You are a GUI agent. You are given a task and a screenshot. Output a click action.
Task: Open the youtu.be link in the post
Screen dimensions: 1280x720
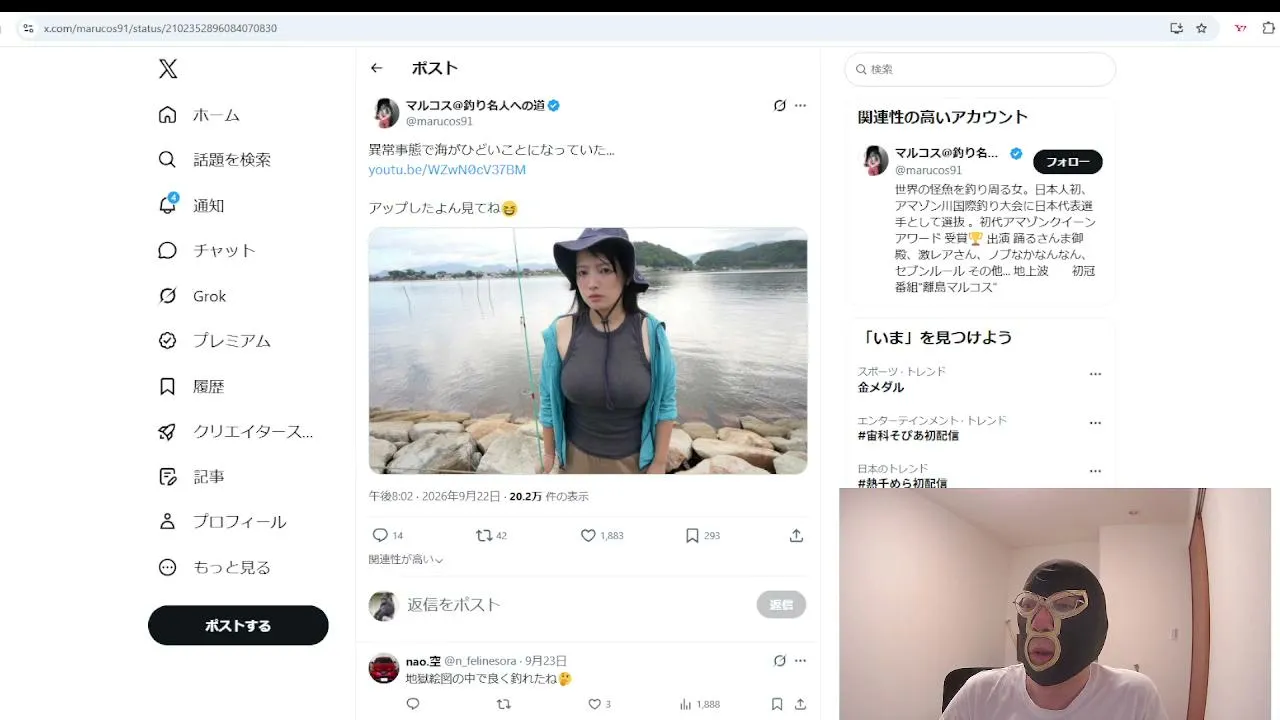tap(447, 170)
